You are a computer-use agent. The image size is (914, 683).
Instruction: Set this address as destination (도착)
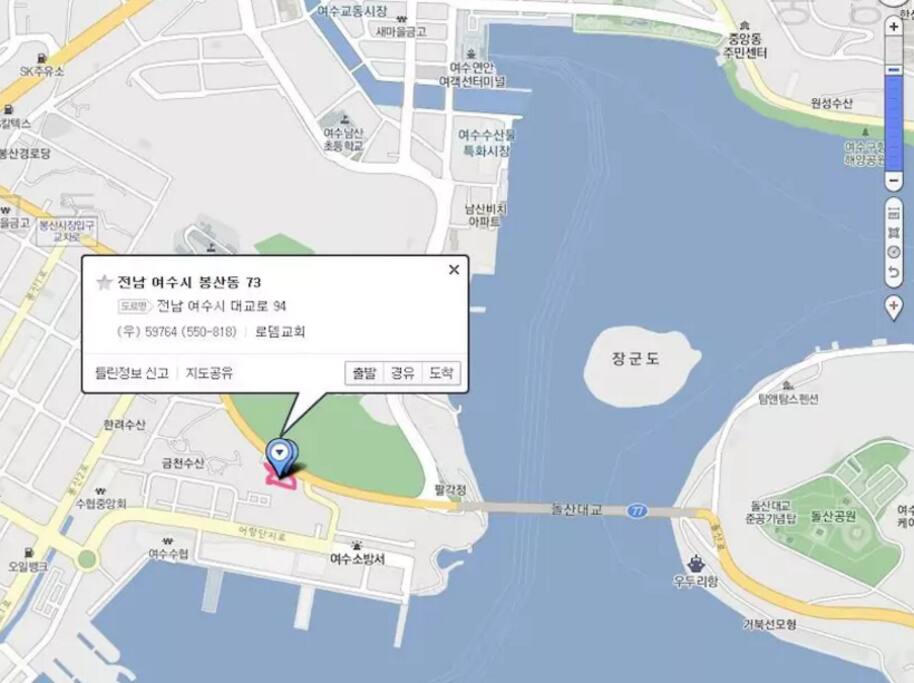(x=441, y=373)
